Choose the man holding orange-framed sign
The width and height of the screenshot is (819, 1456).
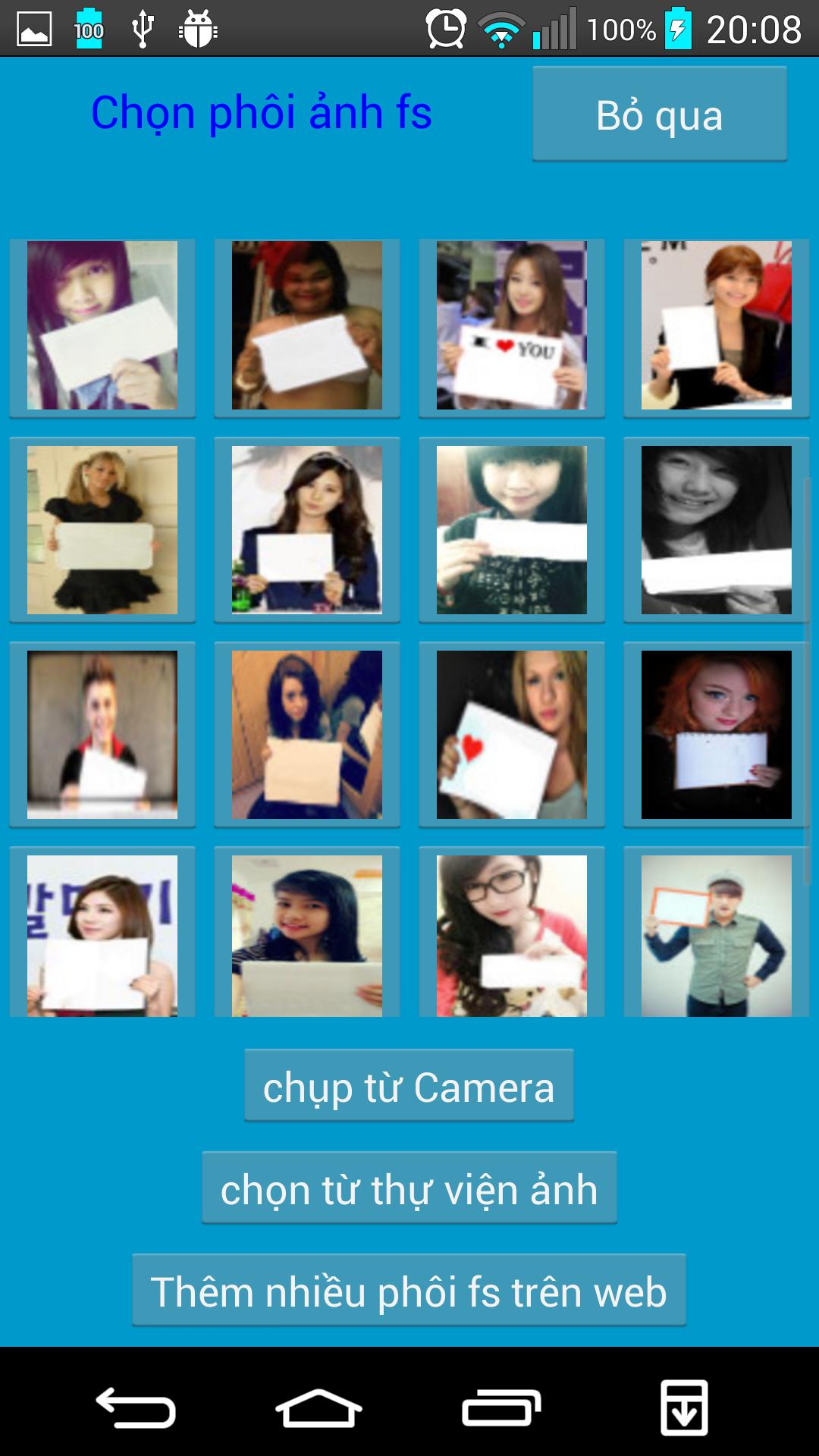(x=716, y=935)
